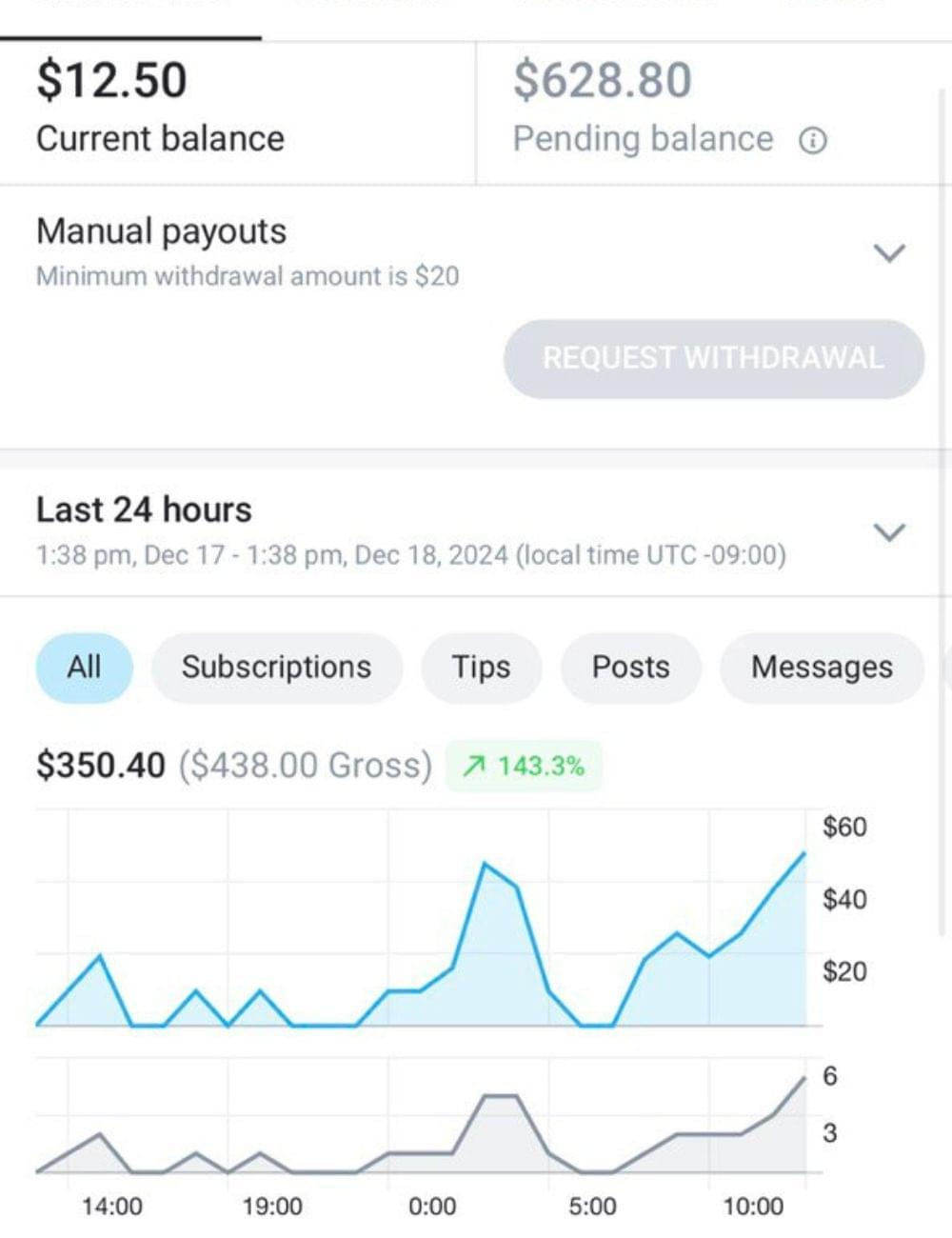Open the Pending balance info icon

point(812,141)
